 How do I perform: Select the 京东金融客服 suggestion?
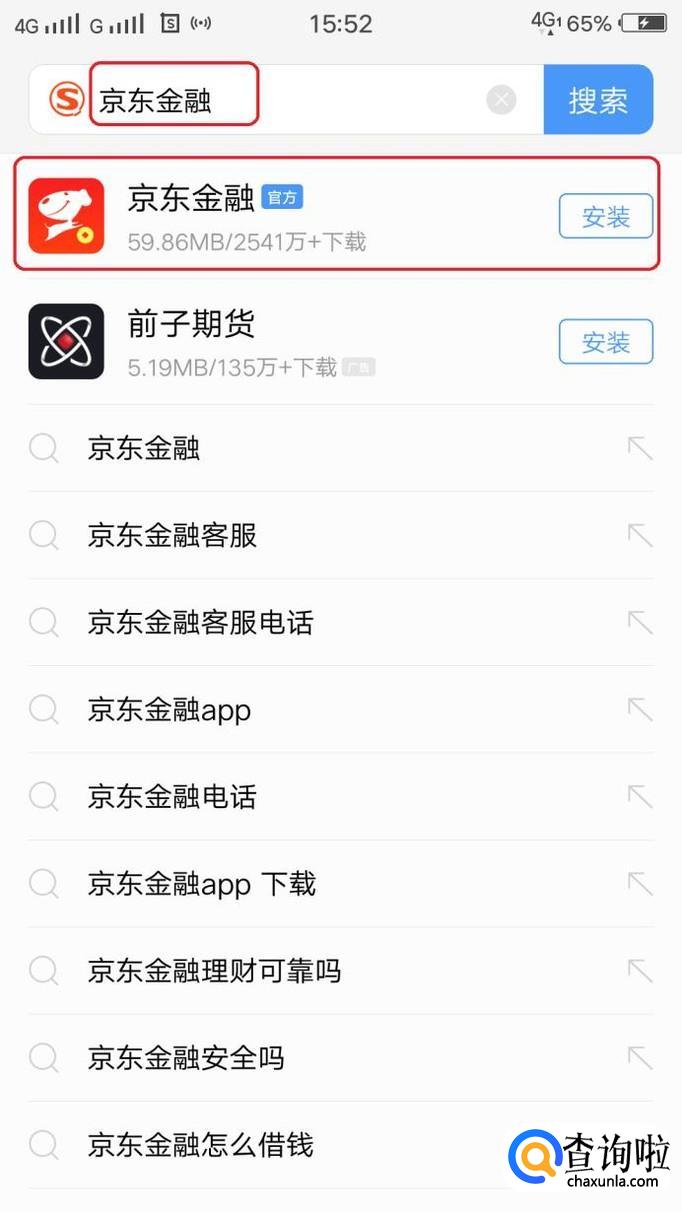pyautogui.click(x=172, y=536)
